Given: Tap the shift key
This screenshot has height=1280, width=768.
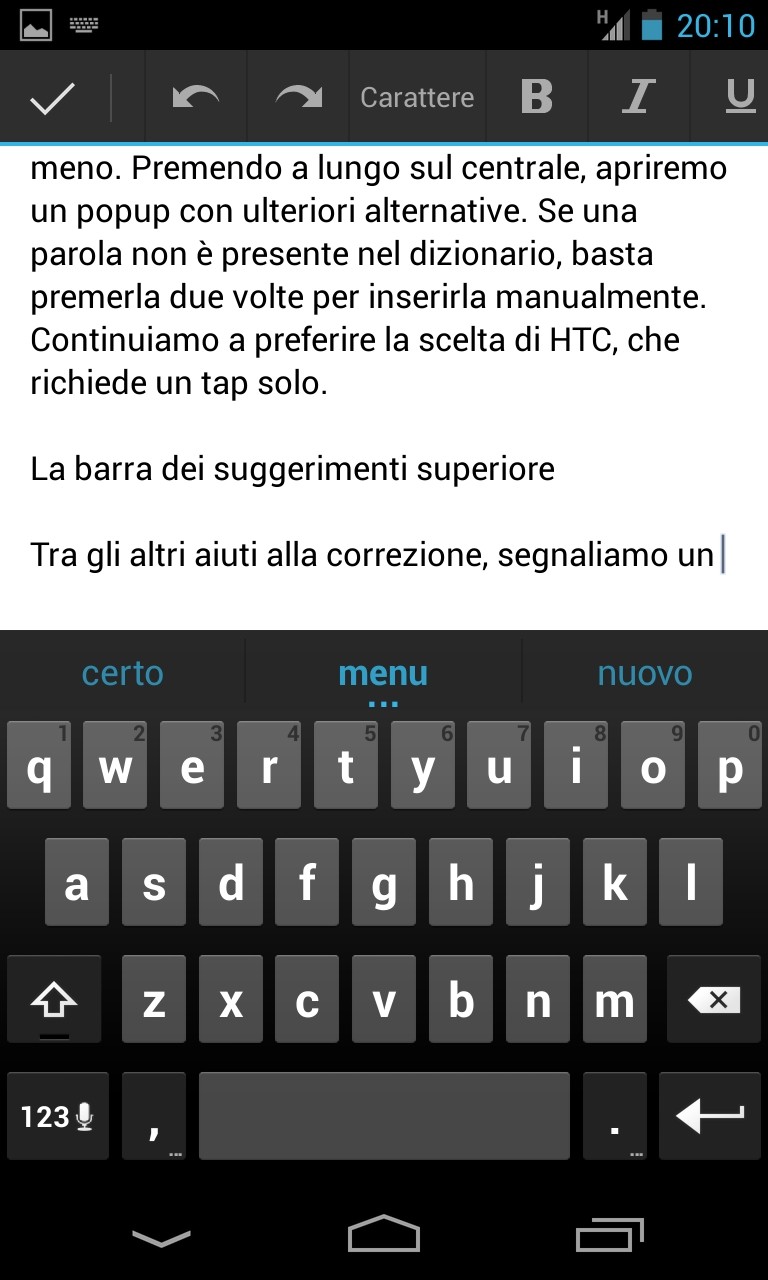Looking at the screenshot, I should (54, 1000).
